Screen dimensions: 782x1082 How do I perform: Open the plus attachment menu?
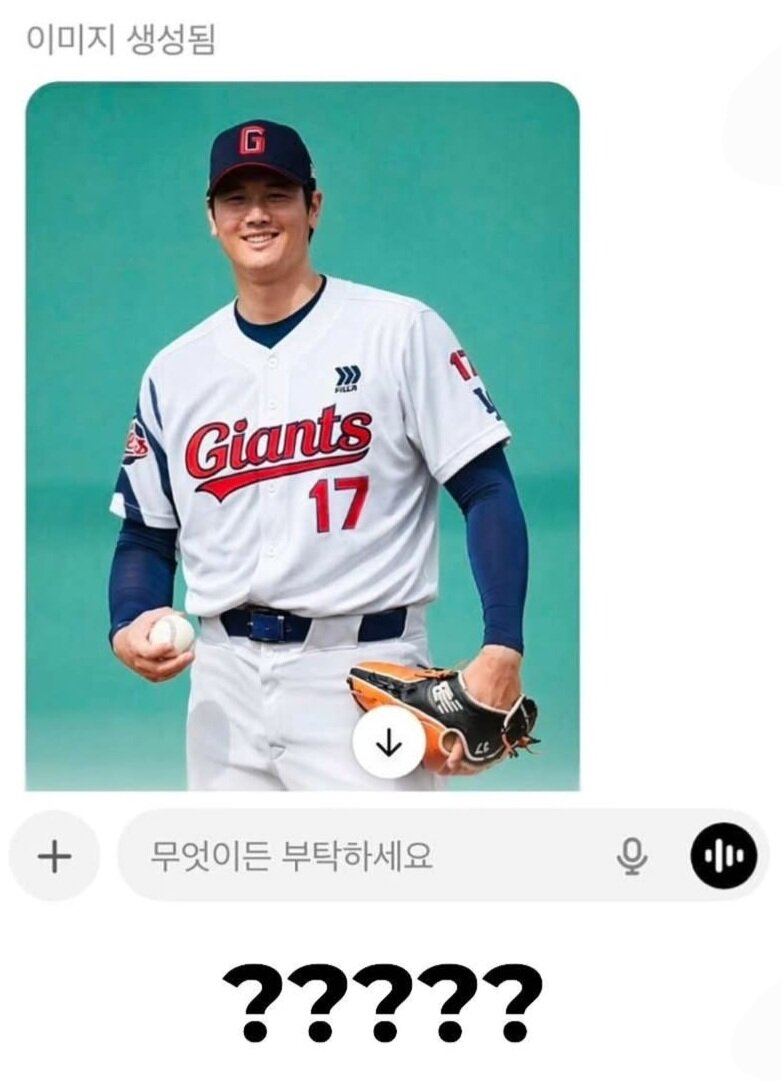[54, 856]
